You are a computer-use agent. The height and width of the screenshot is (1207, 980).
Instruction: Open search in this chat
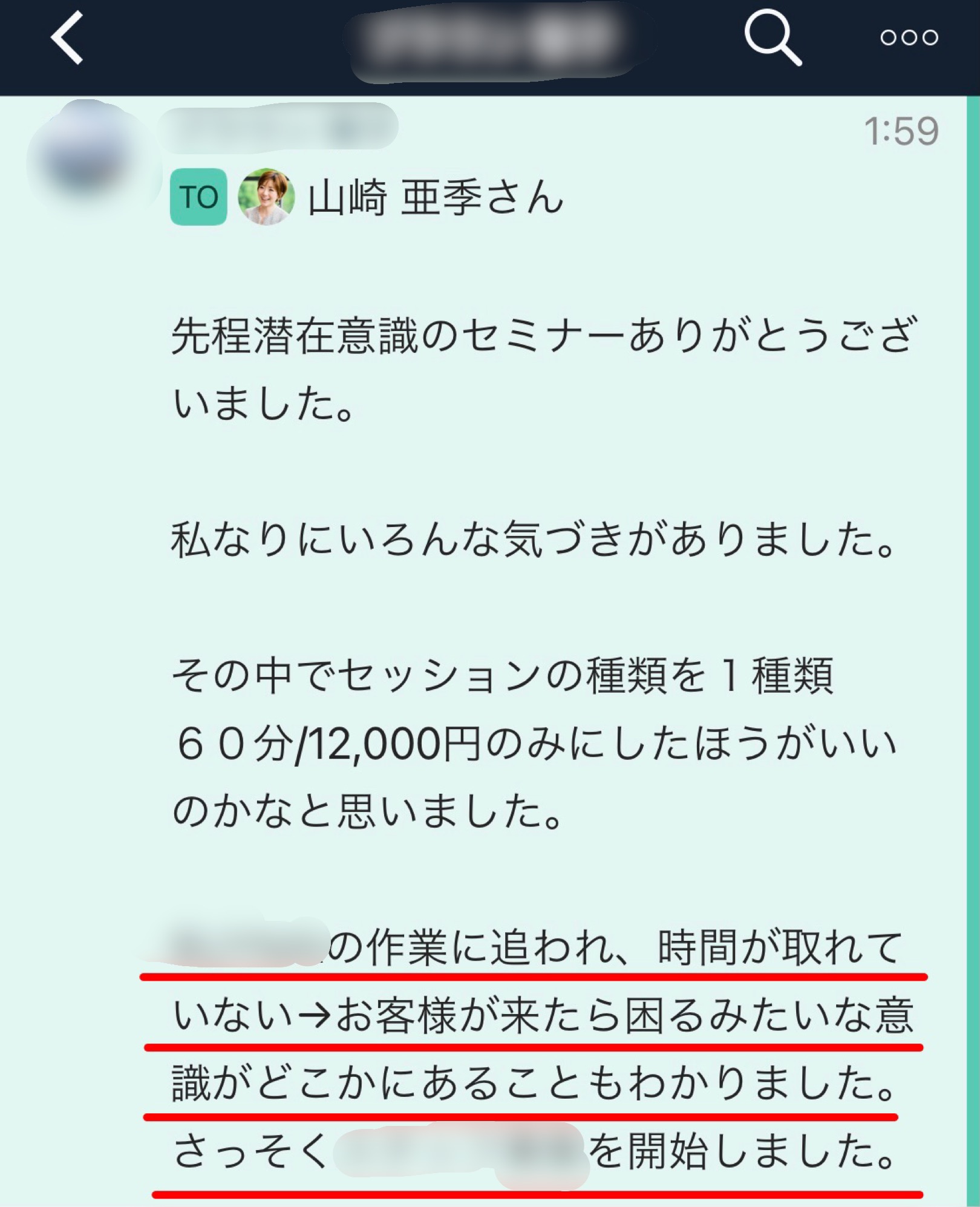[771, 38]
